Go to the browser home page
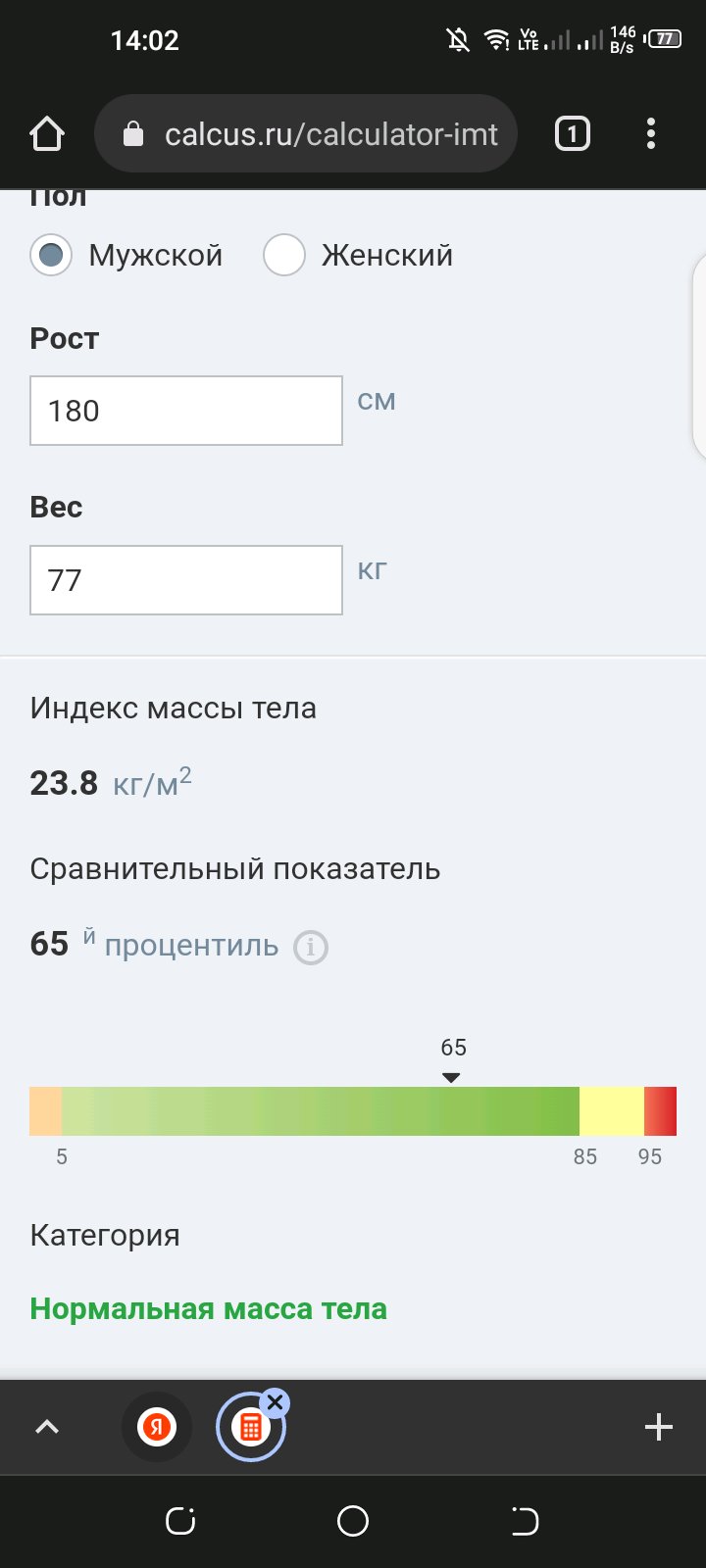 [x=47, y=134]
